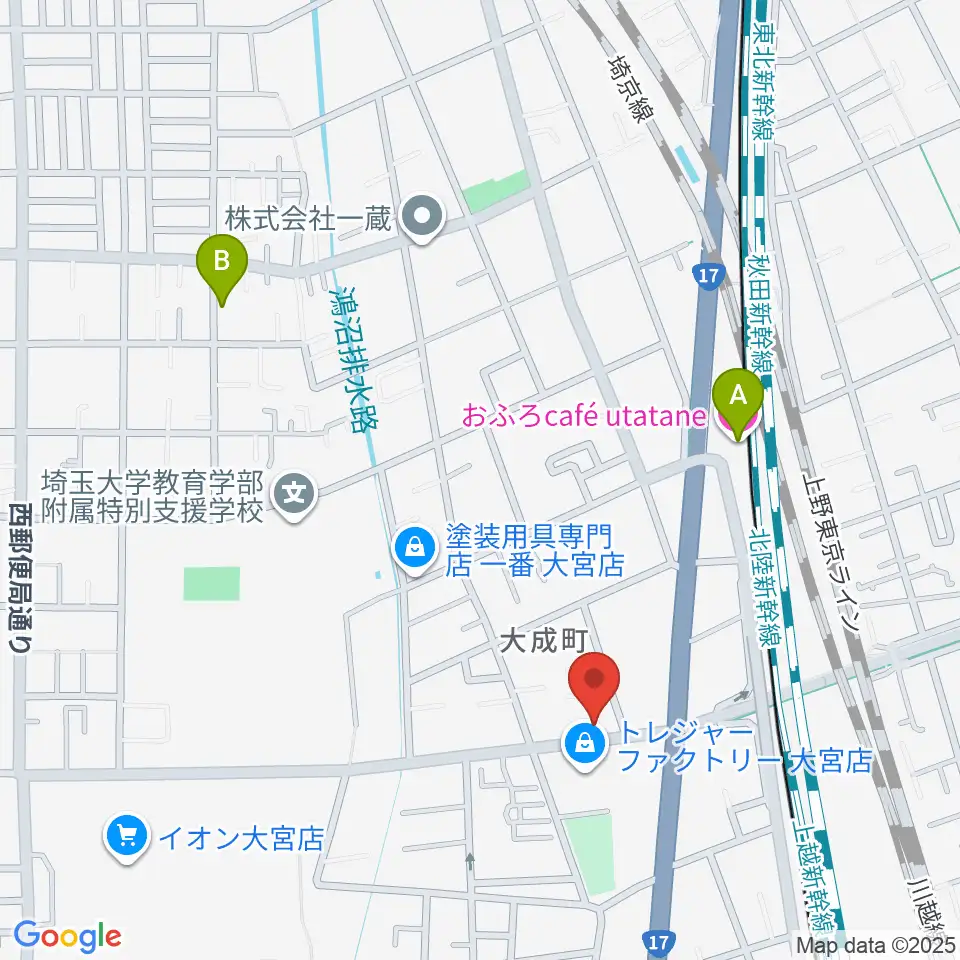Open the Google logo link
The height and width of the screenshot is (960, 960).
[67, 937]
